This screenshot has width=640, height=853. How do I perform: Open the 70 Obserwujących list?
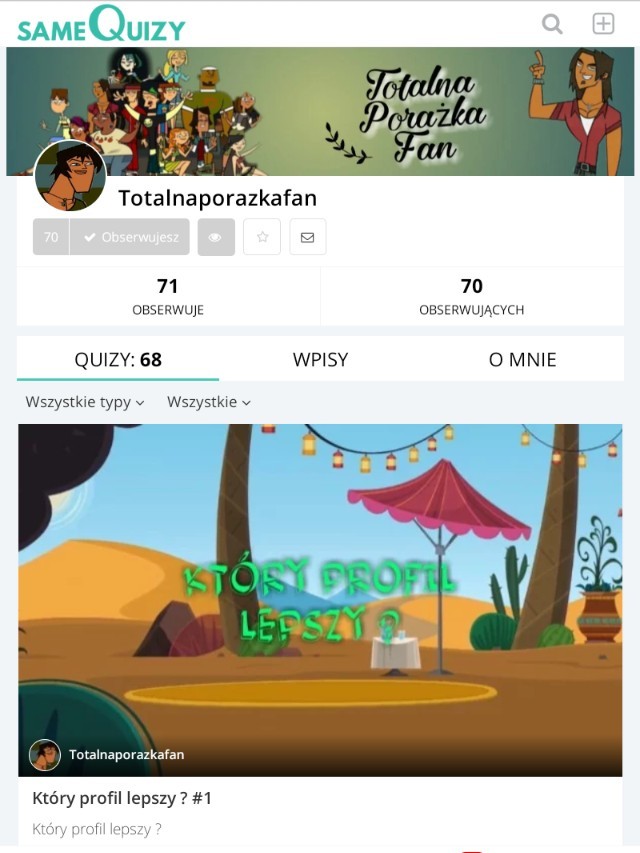point(471,296)
